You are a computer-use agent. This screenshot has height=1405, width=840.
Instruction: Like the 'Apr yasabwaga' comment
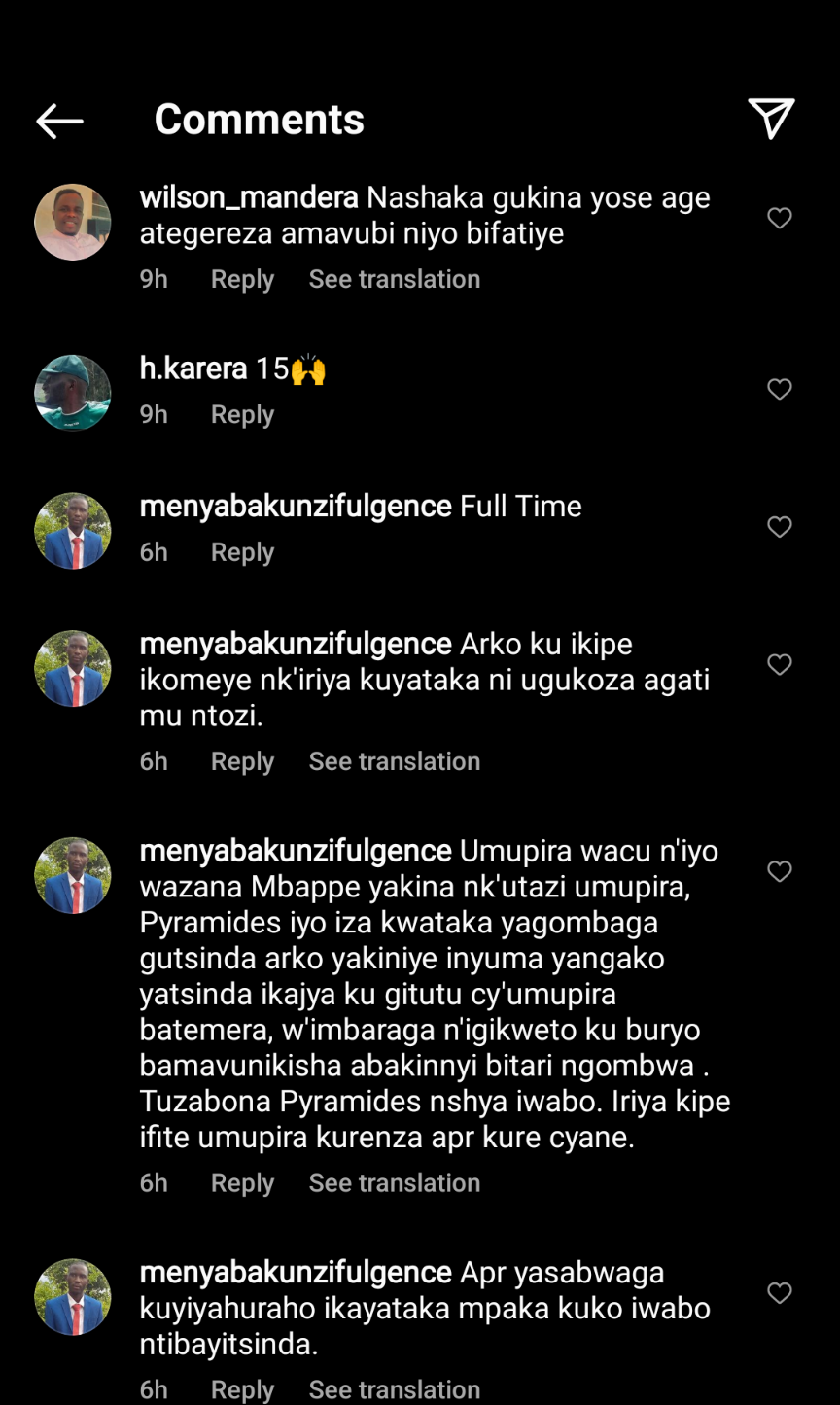click(780, 1293)
